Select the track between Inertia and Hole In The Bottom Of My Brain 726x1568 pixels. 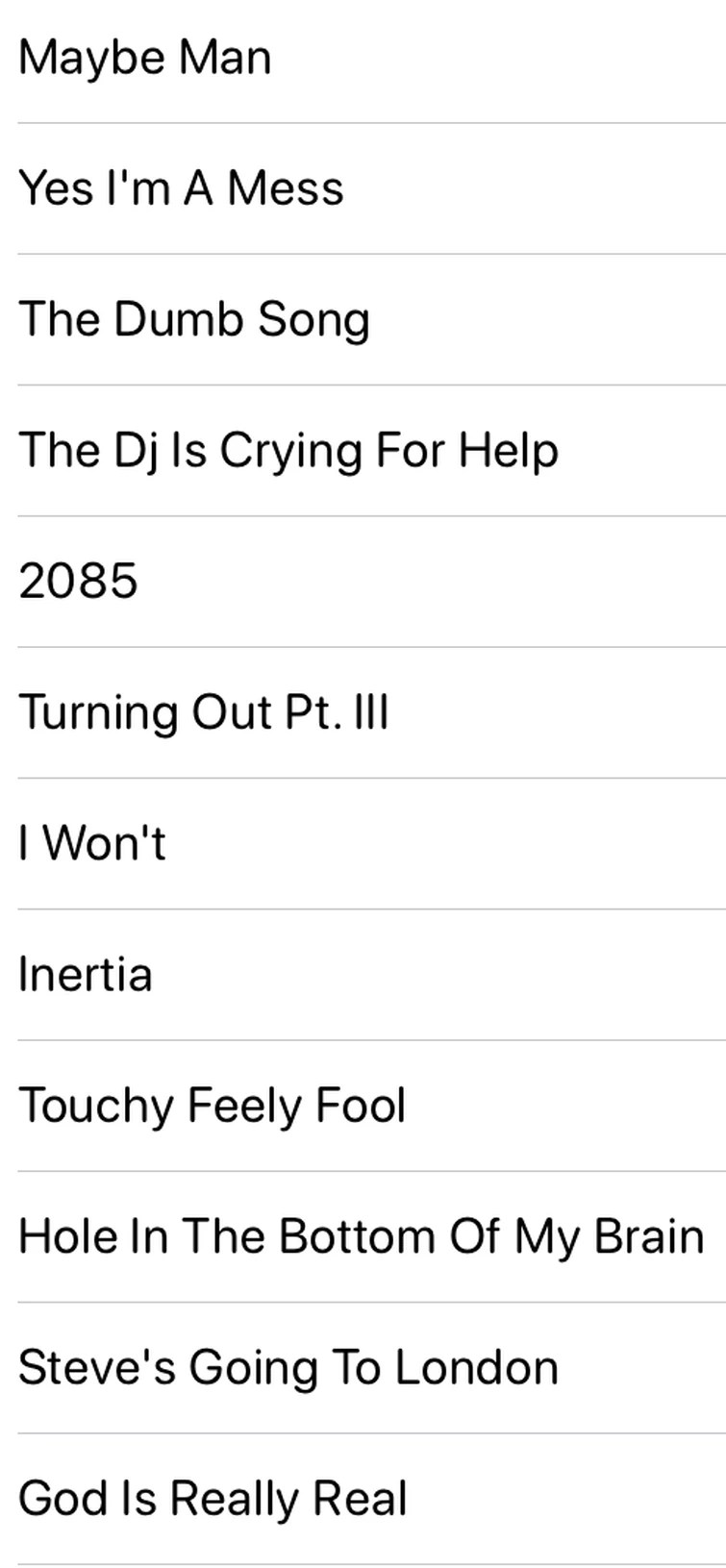(212, 1105)
